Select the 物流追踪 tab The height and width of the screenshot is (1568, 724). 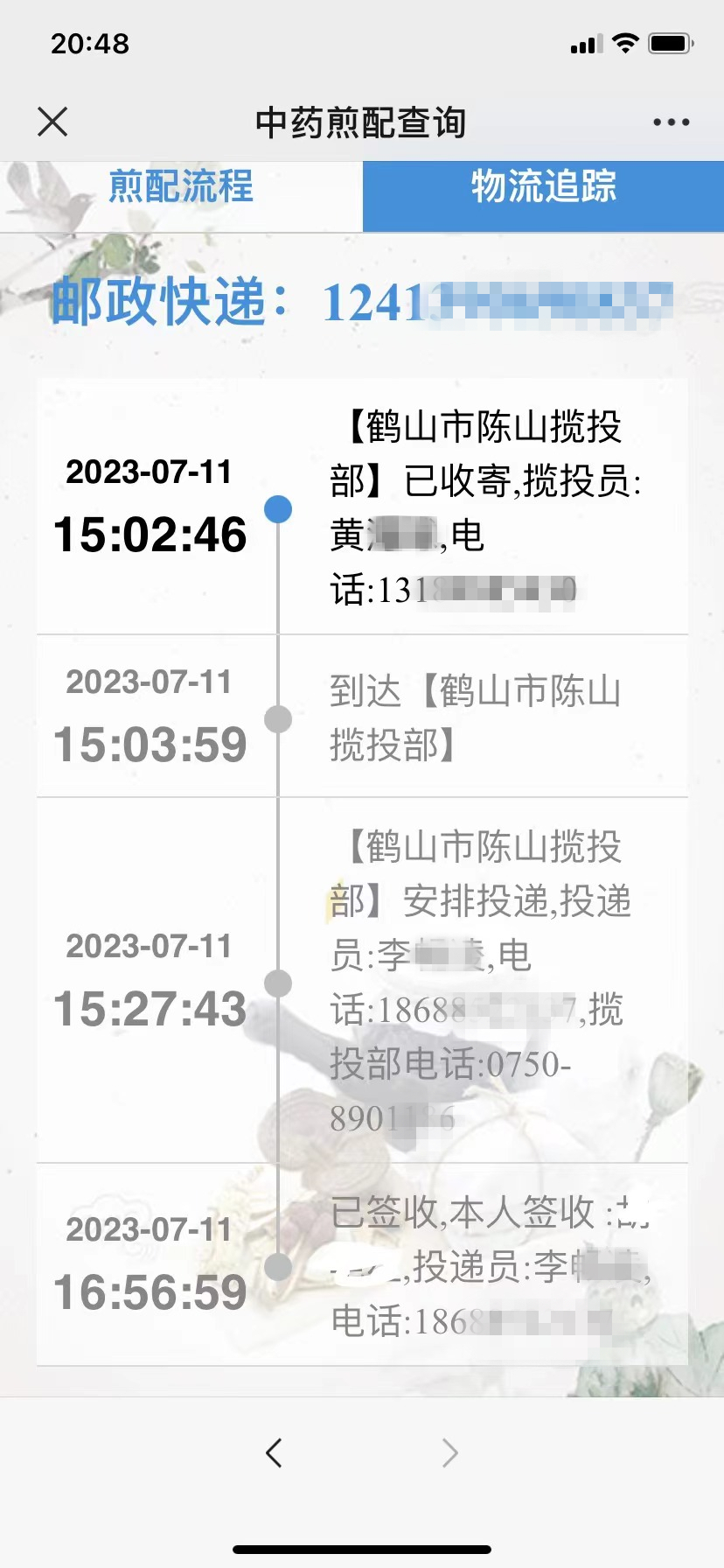point(543,186)
